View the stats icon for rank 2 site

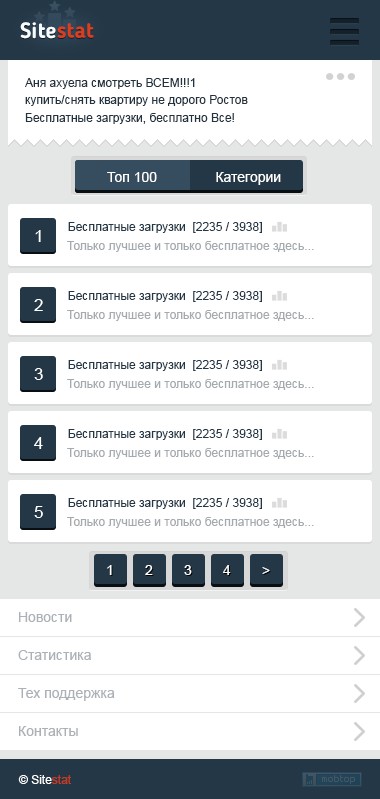point(280,296)
